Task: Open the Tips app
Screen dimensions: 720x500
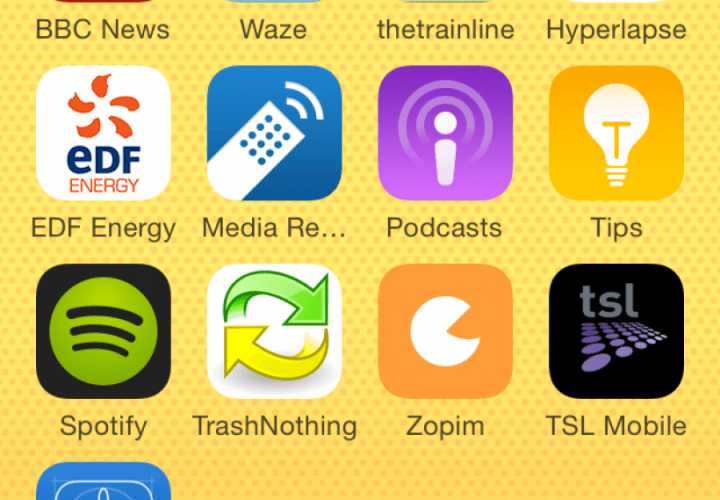Action: click(616, 133)
